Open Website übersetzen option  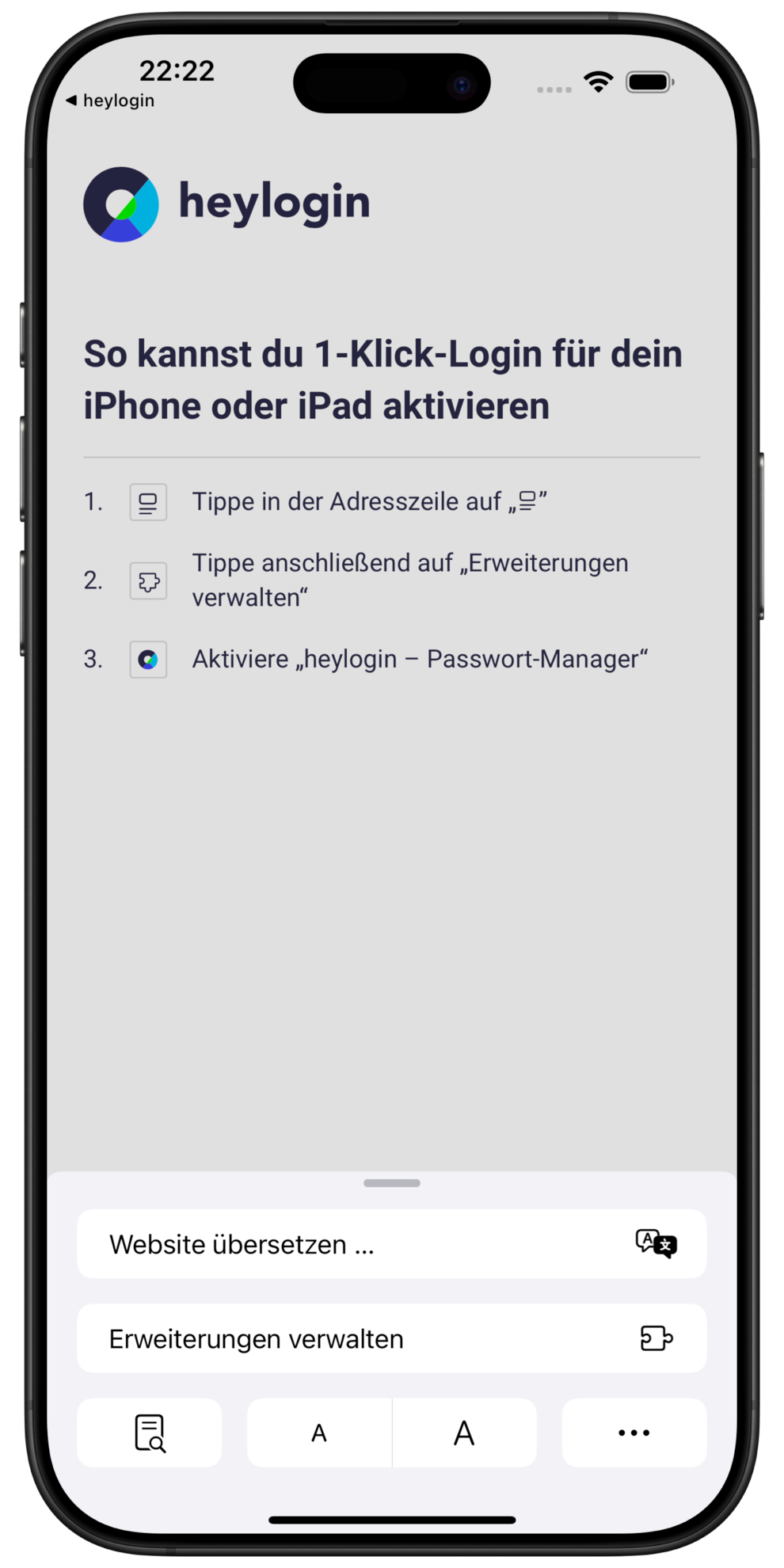pos(391,1243)
